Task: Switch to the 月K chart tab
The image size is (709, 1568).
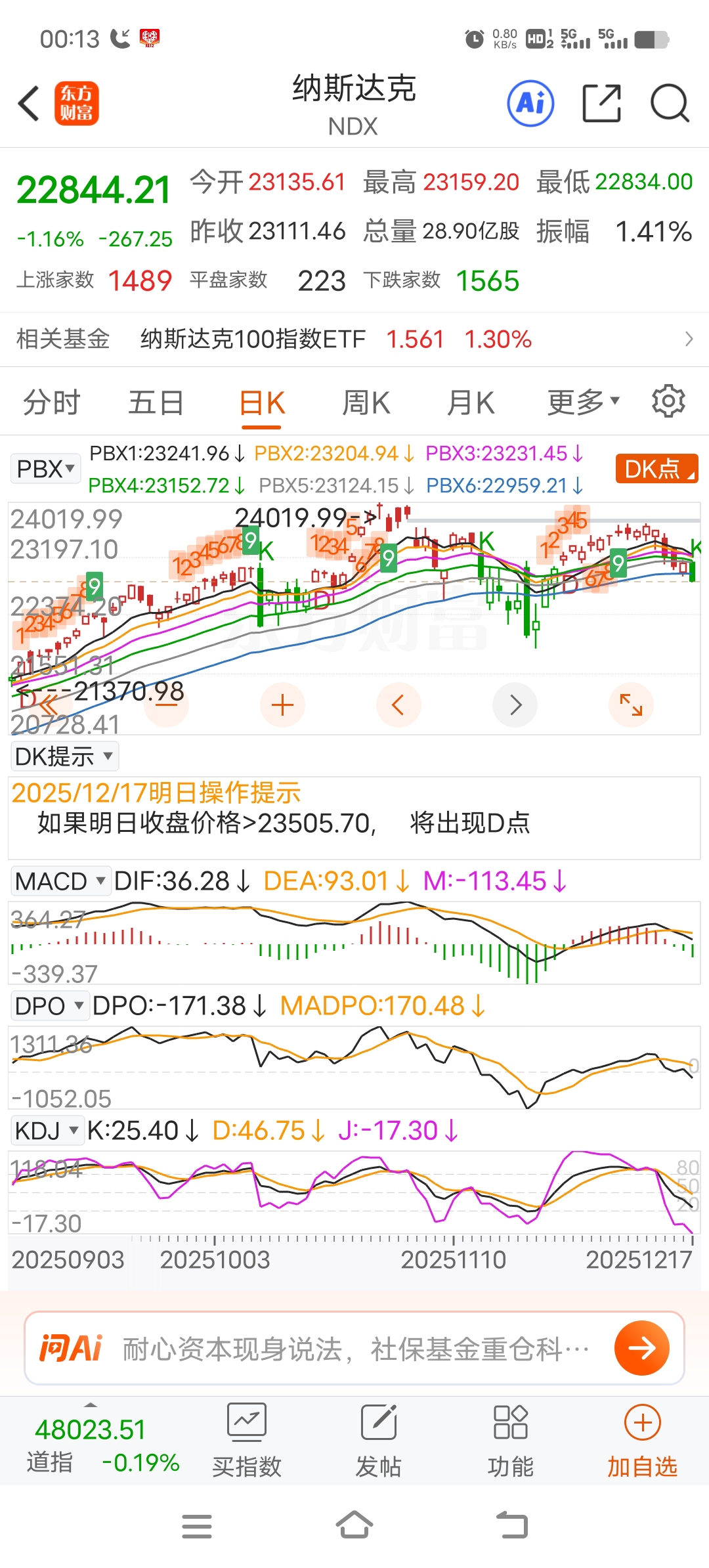Action: 470,403
